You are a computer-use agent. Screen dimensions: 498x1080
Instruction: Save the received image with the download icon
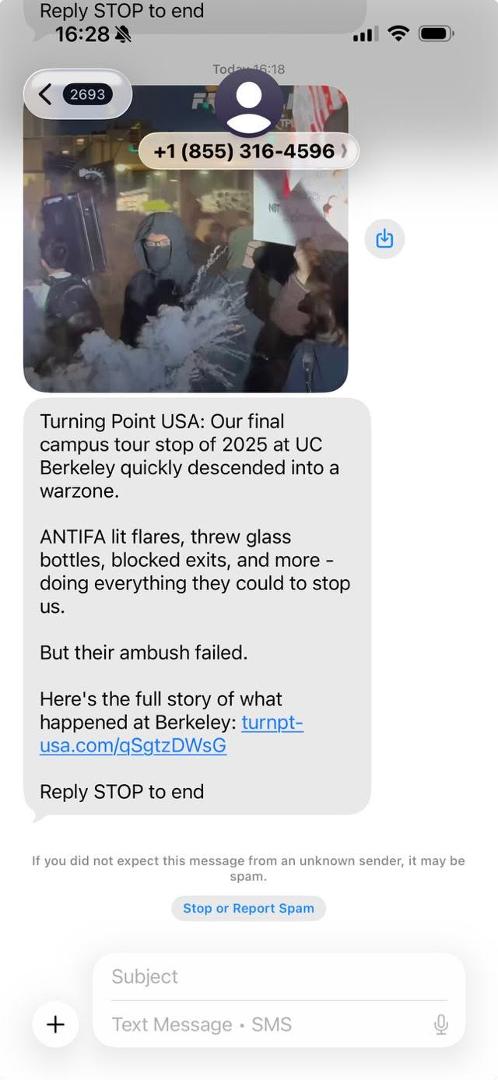[x=384, y=239]
